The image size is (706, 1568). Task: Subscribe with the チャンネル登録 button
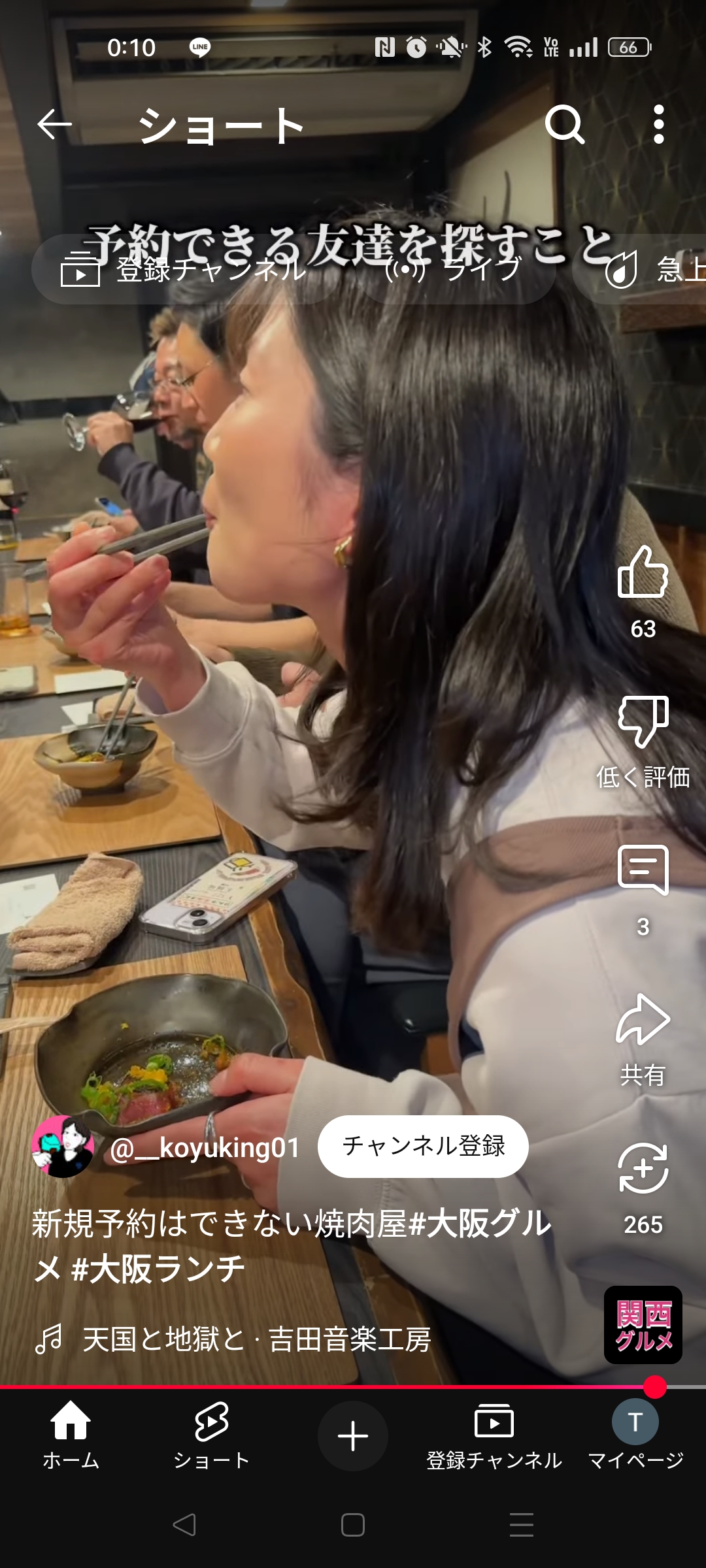click(423, 1147)
